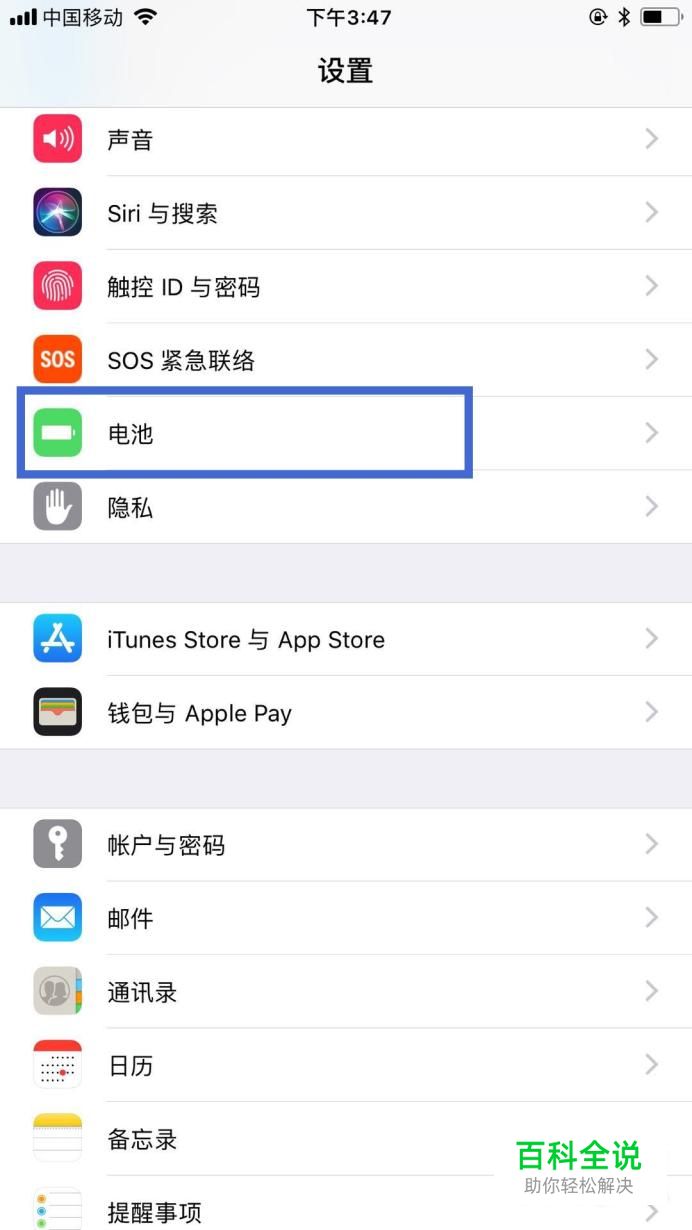Open SOS 紧急联络 settings

[x=345, y=360]
